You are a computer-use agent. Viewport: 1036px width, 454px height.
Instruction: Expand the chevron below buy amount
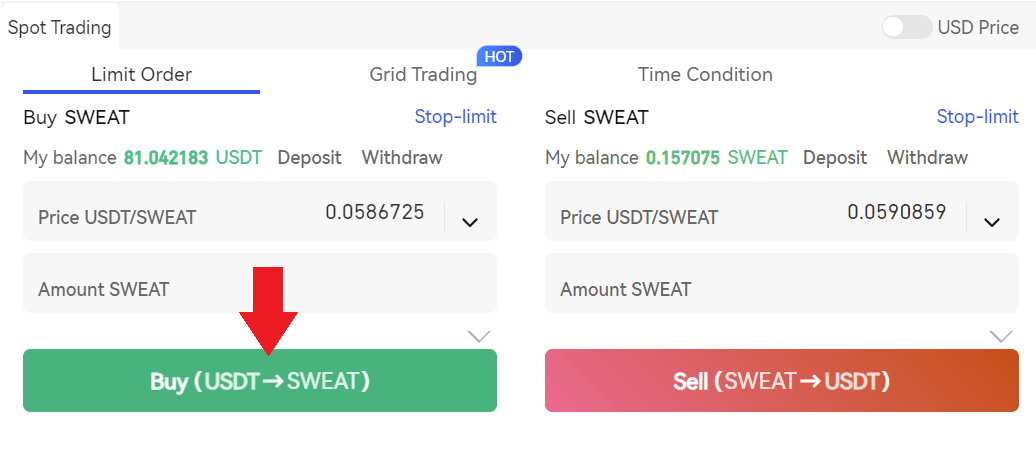pyautogui.click(x=479, y=336)
